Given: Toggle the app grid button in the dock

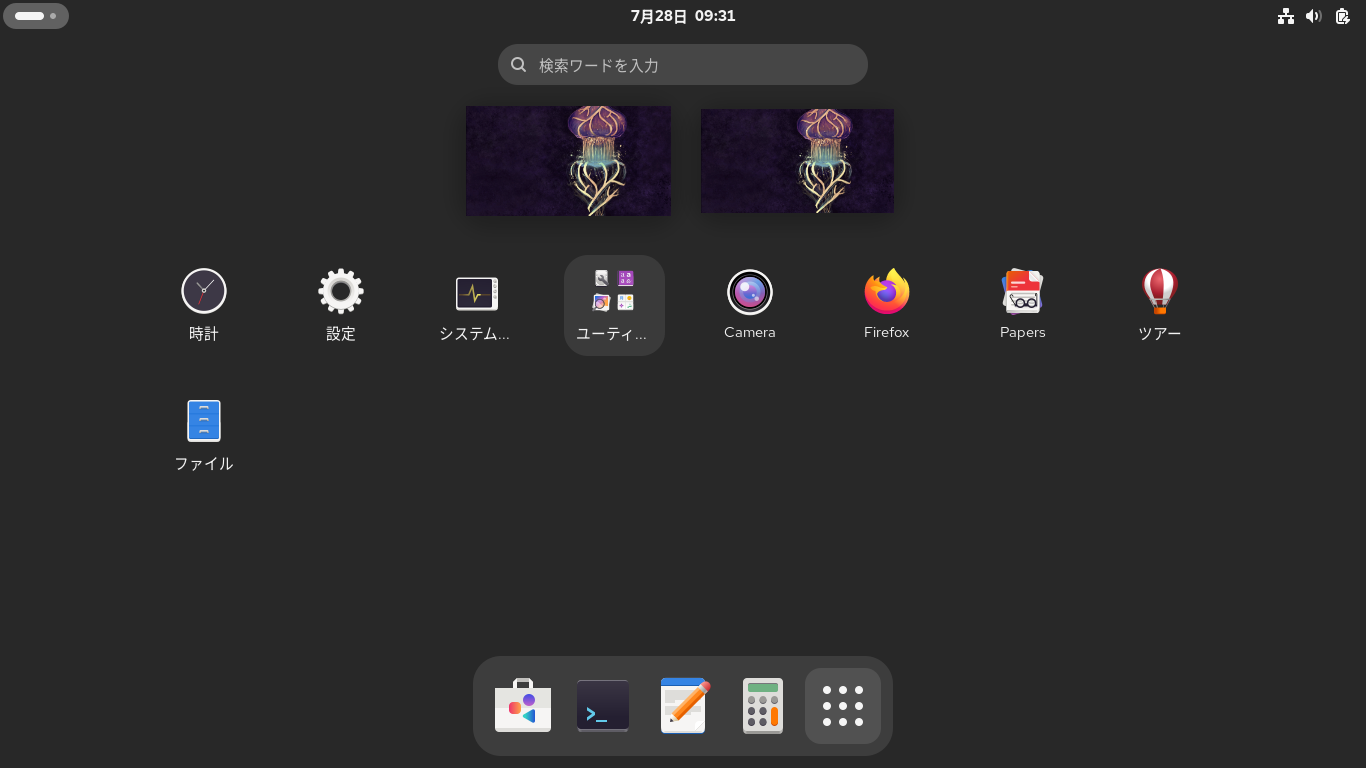Looking at the screenshot, I should pos(843,706).
